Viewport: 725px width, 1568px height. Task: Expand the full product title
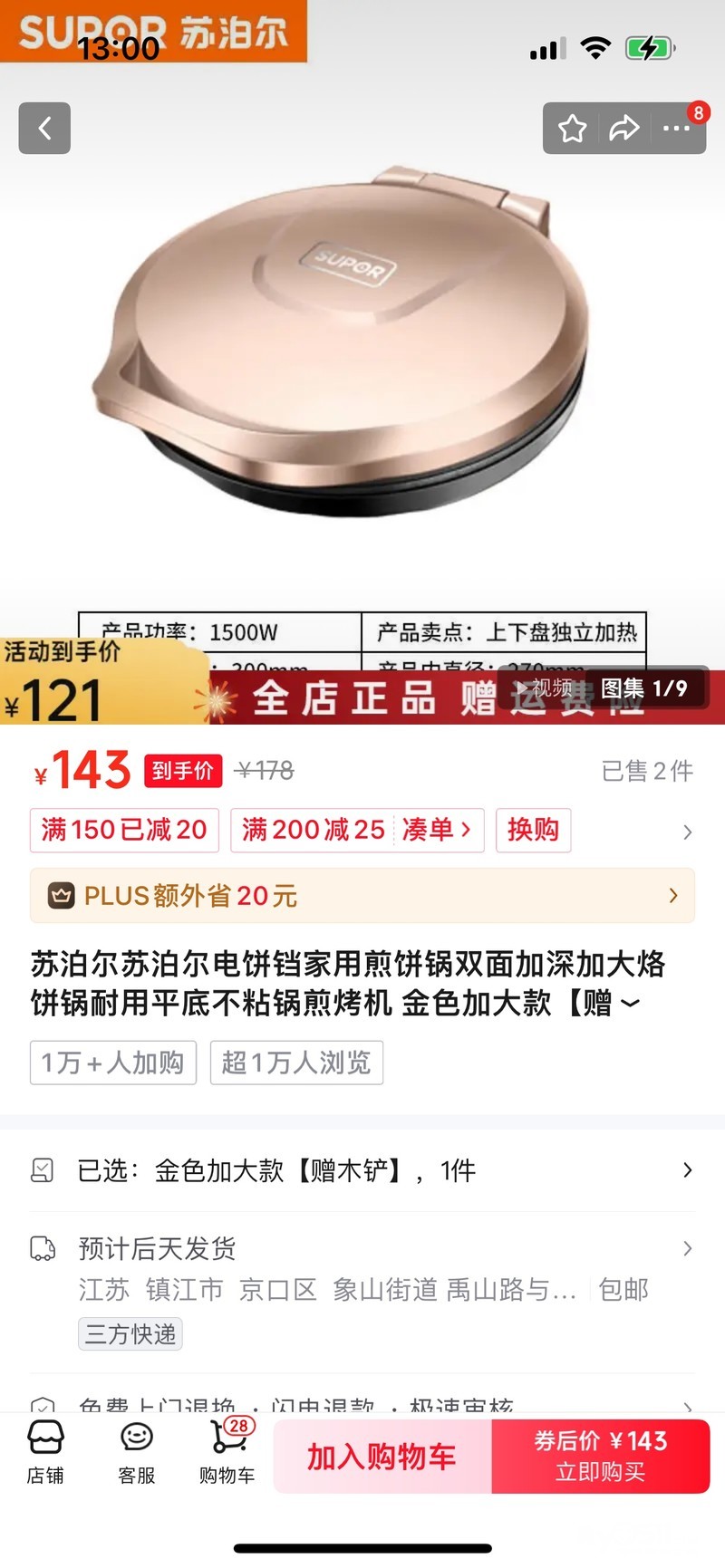pyautogui.click(x=630, y=1004)
